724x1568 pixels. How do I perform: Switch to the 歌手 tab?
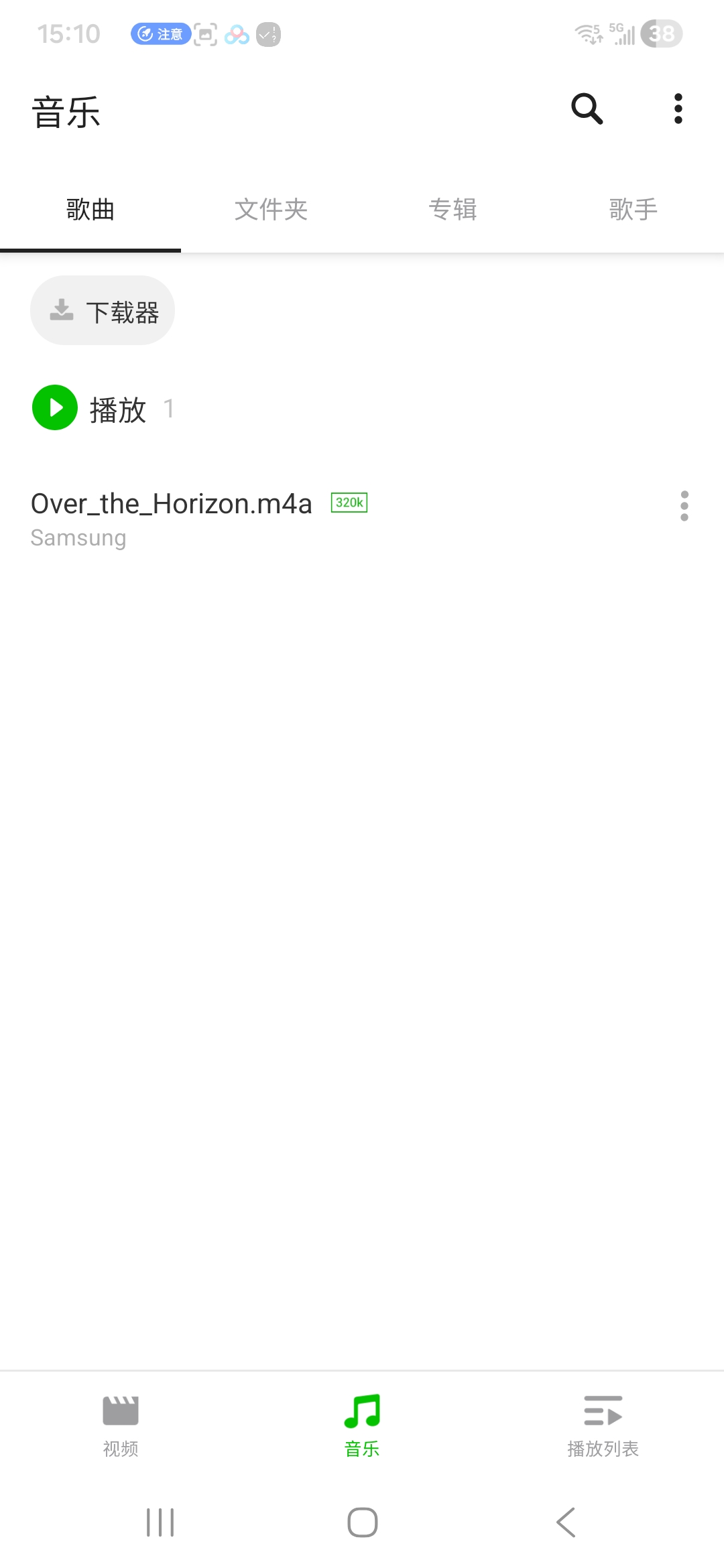click(633, 210)
